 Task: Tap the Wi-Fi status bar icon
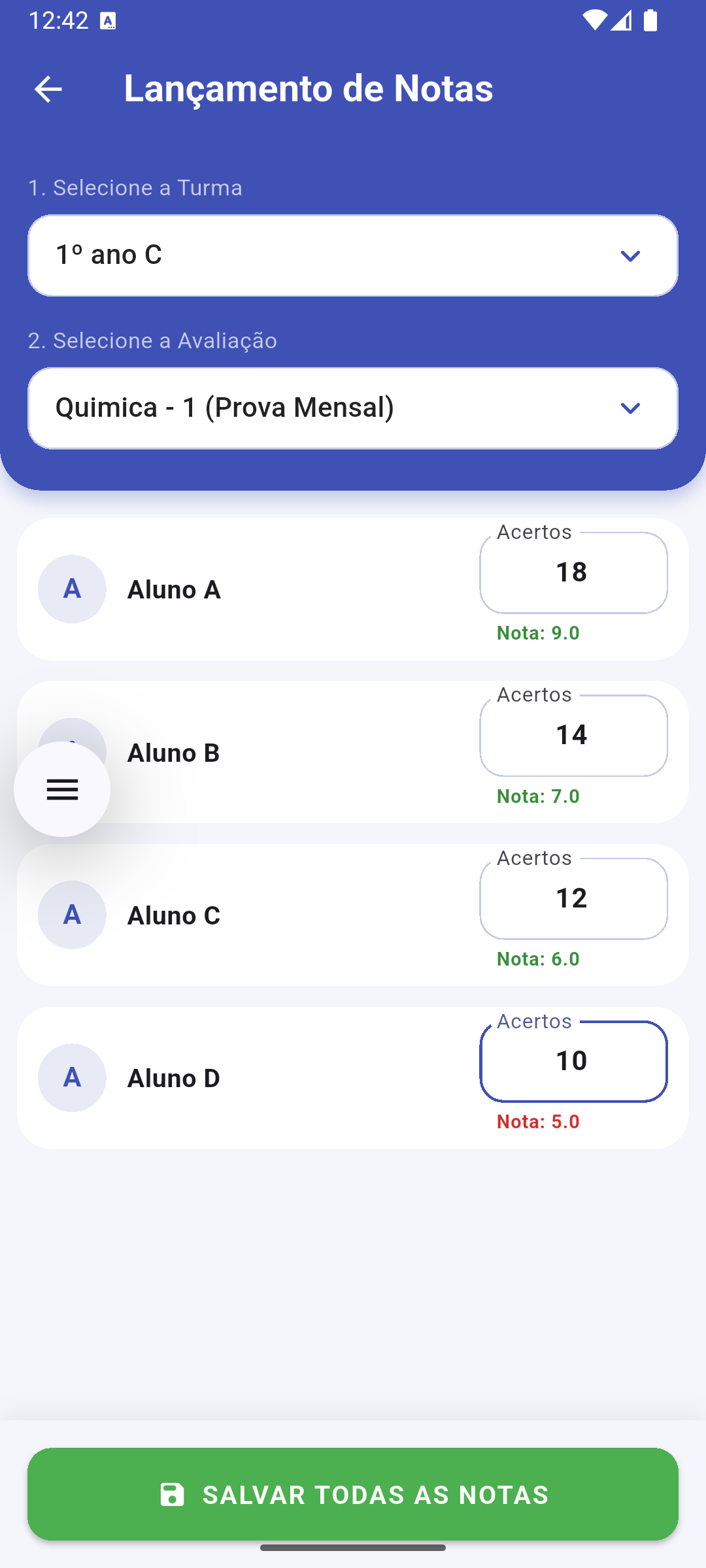coord(596,22)
